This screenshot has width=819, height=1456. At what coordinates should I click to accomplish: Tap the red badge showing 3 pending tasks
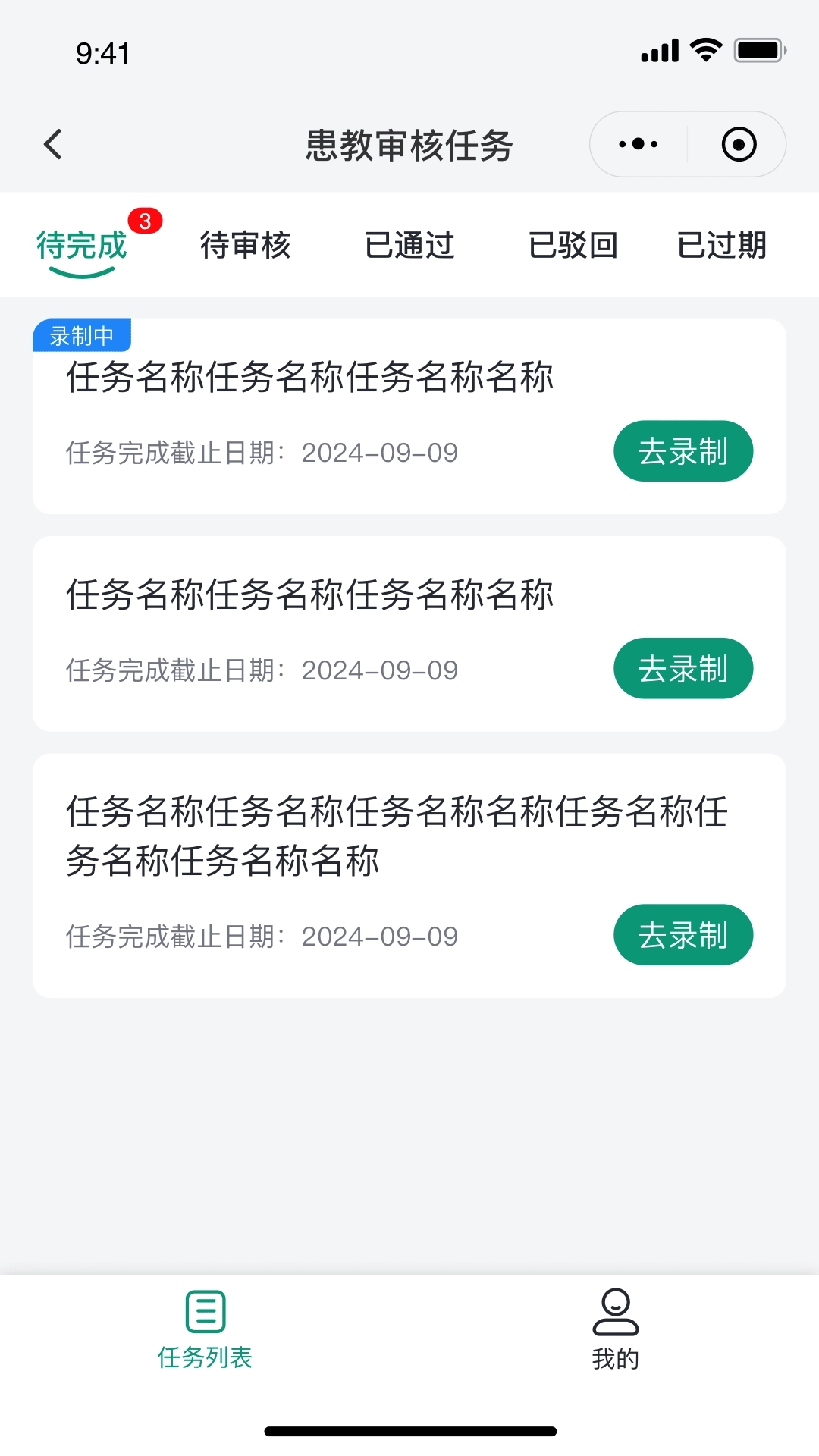(x=146, y=221)
